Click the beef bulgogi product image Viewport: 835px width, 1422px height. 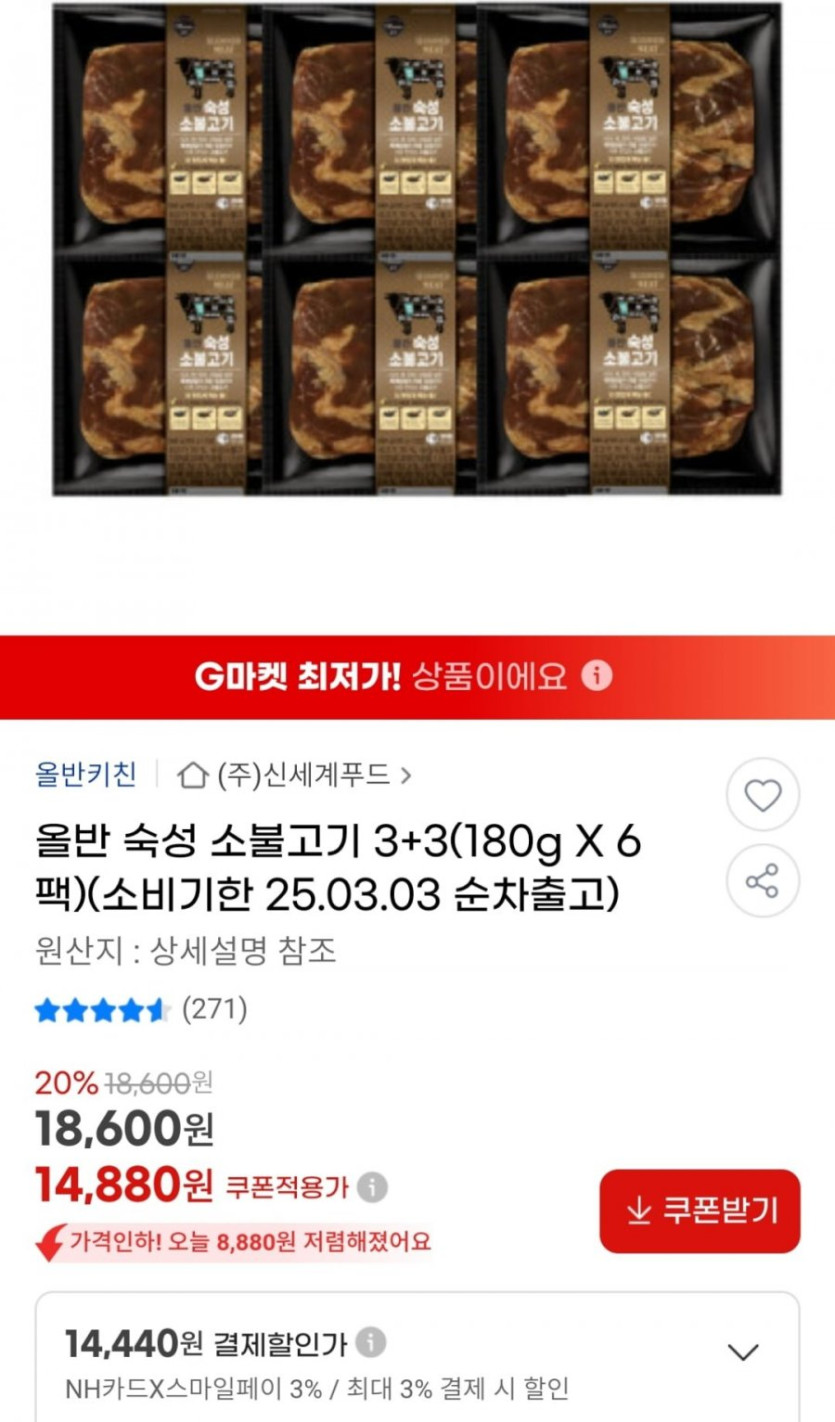(417, 250)
